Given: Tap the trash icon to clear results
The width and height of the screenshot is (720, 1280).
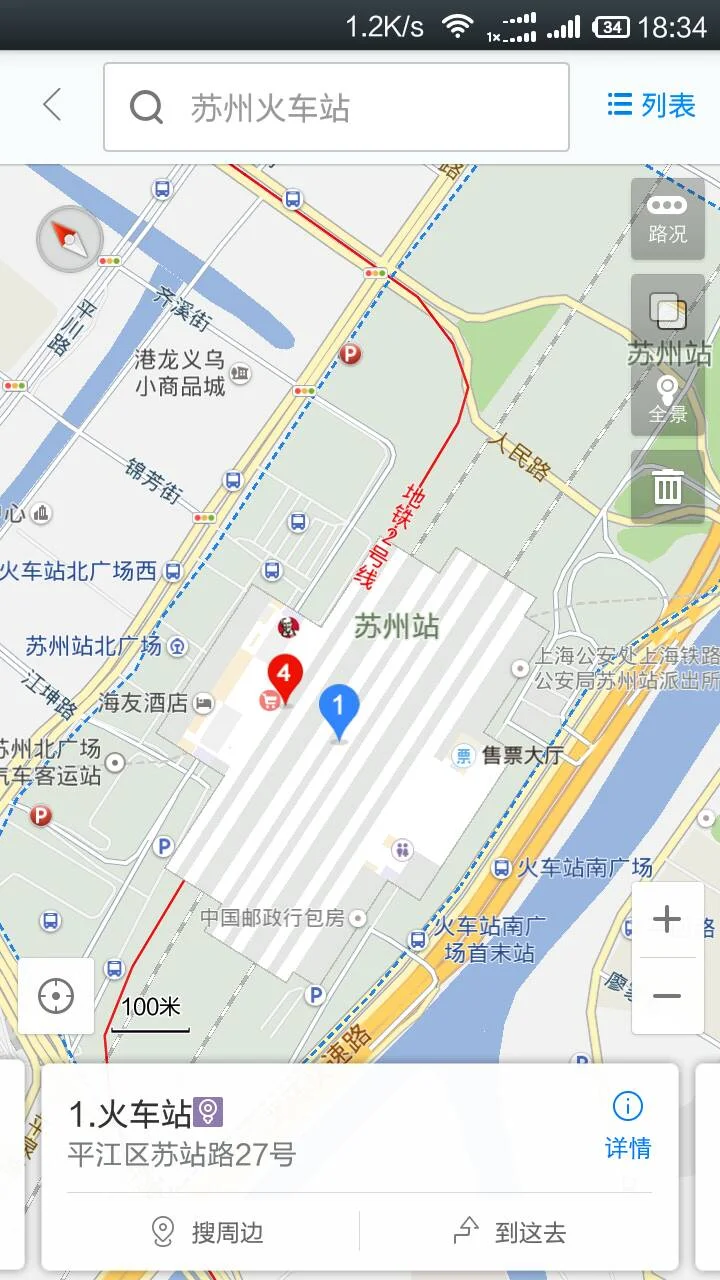Looking at the screenshot, I should 666,488.
